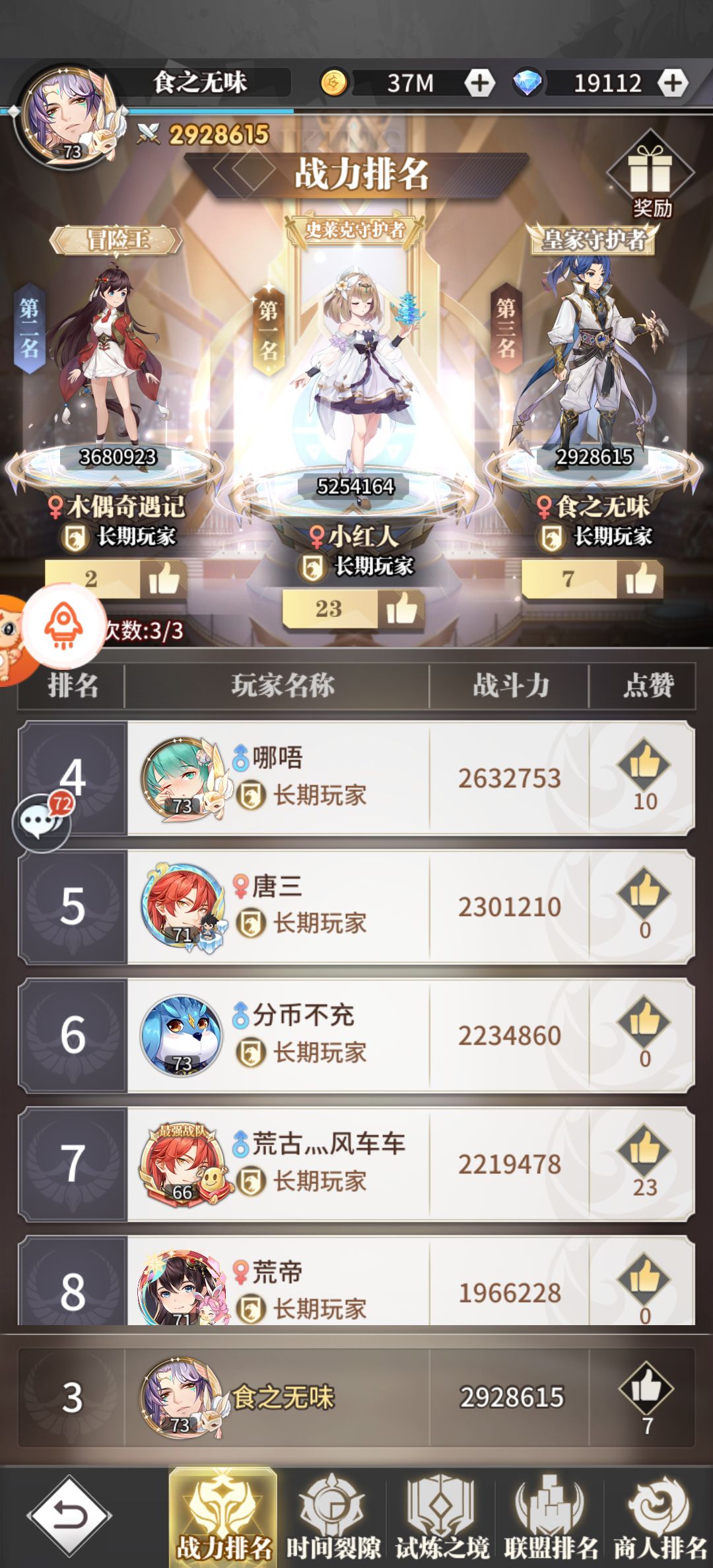The width and height of the screenshot is (713, 1568).
Task: Switch to the 时间裂隙 tab
Action: (x=333, y=1519)
